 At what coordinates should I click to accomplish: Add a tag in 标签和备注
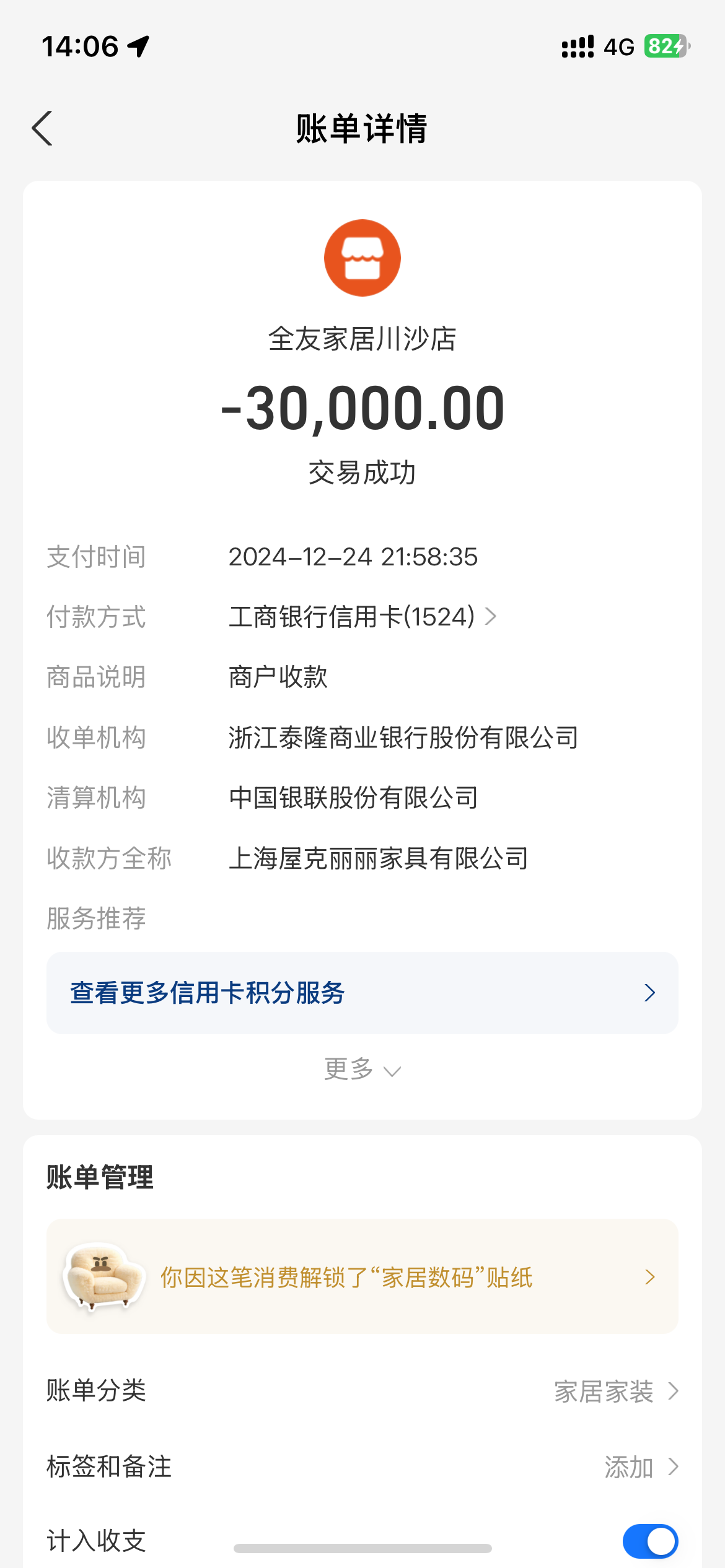point(640,1467)
